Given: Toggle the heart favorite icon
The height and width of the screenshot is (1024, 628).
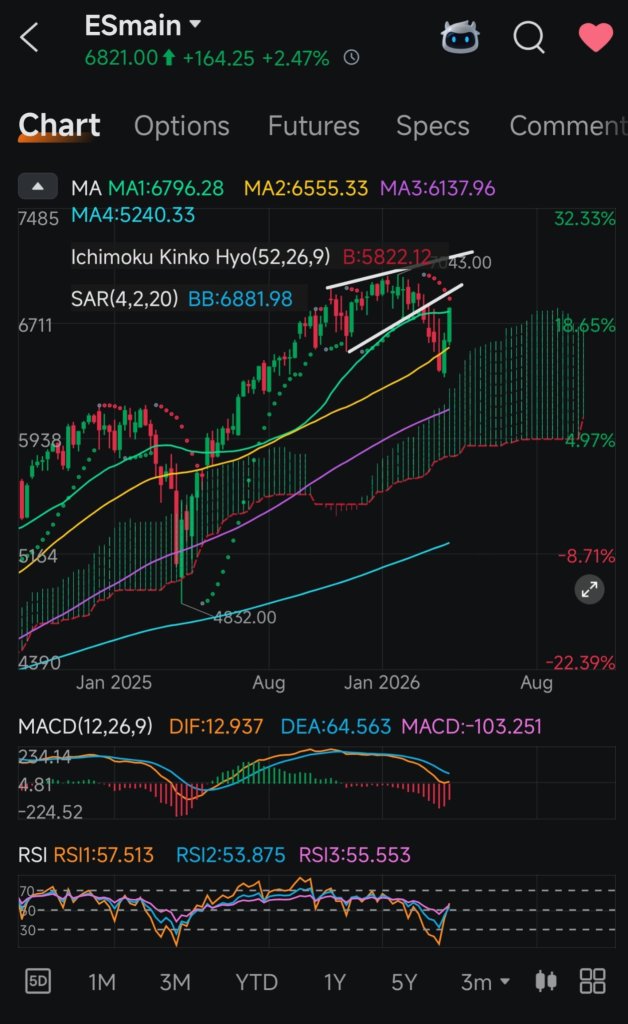Looking at the screenshot, I should (x=596, y=37).
